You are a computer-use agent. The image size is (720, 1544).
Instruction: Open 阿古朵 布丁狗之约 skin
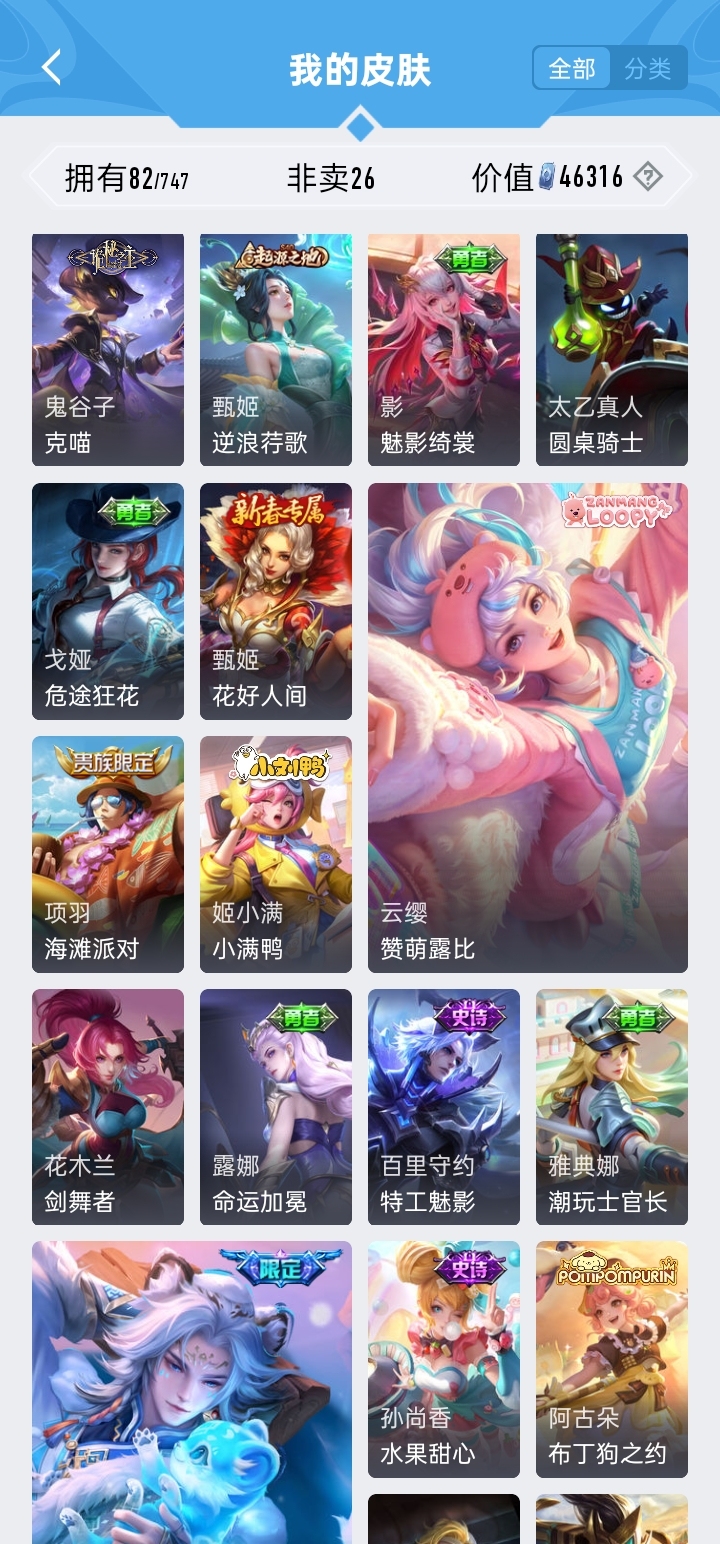coord(612,1359)
